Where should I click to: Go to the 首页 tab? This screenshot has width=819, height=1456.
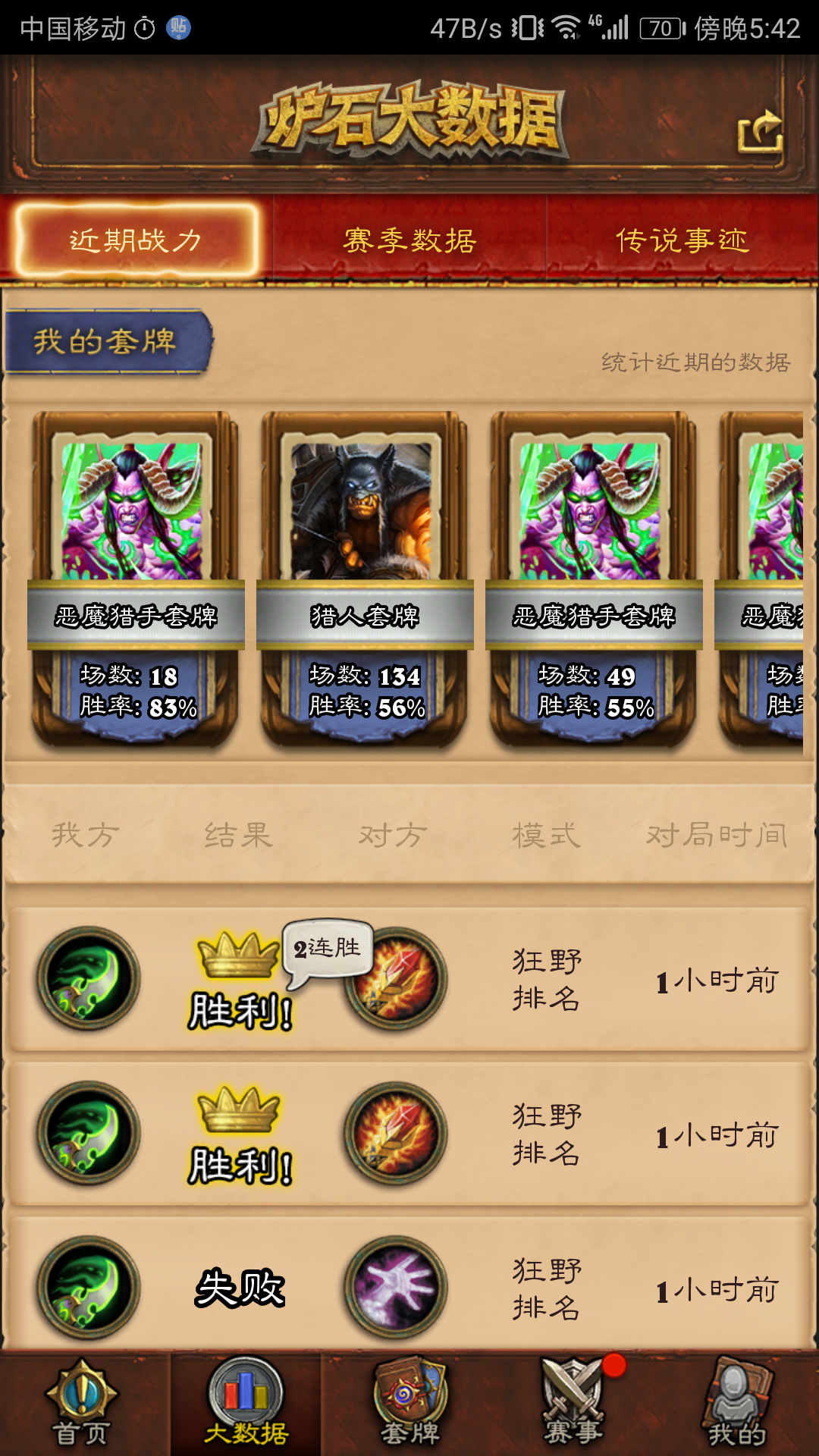tap(82, 1404)
